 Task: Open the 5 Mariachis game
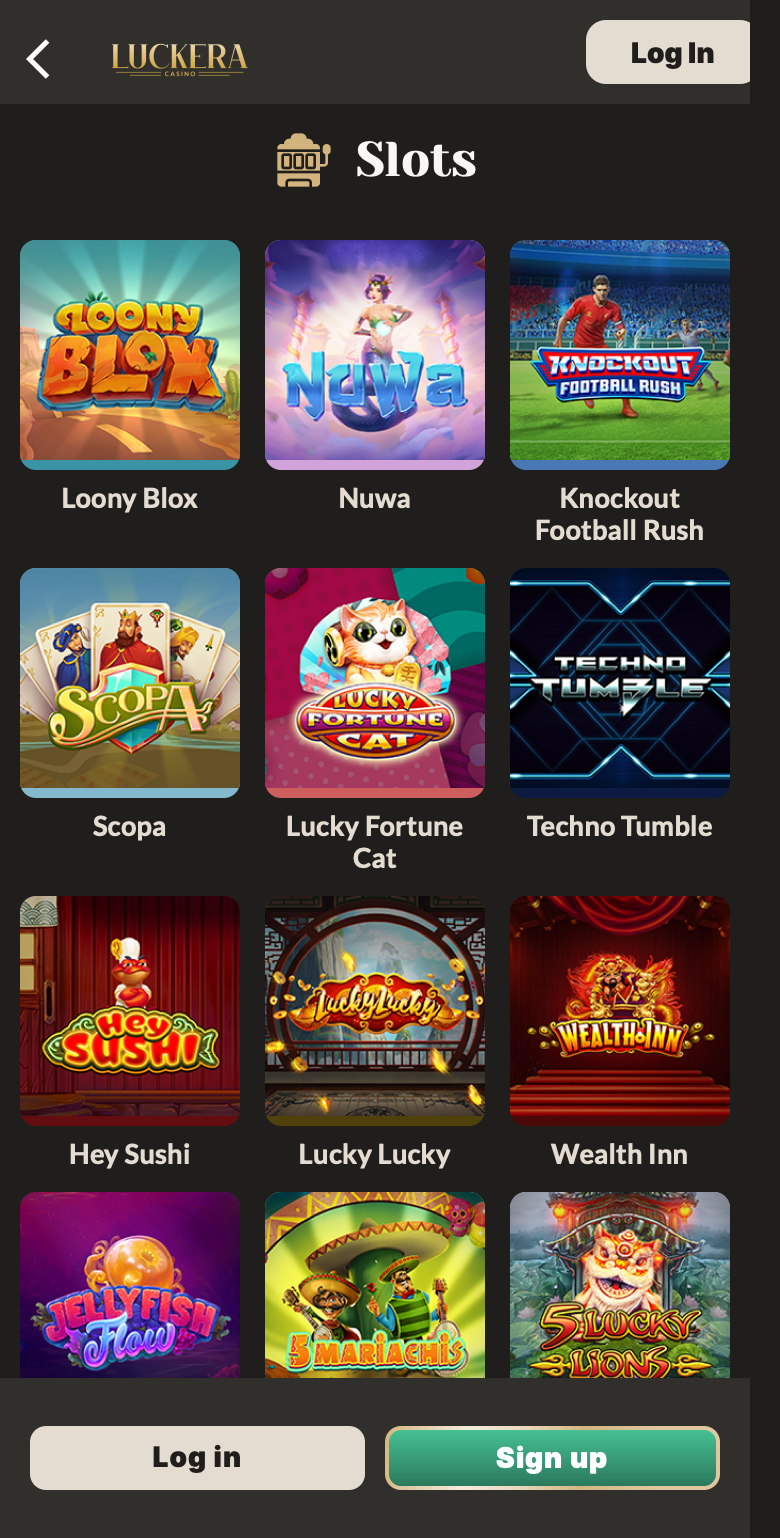pyautogui.click(x=375, y=1285)
